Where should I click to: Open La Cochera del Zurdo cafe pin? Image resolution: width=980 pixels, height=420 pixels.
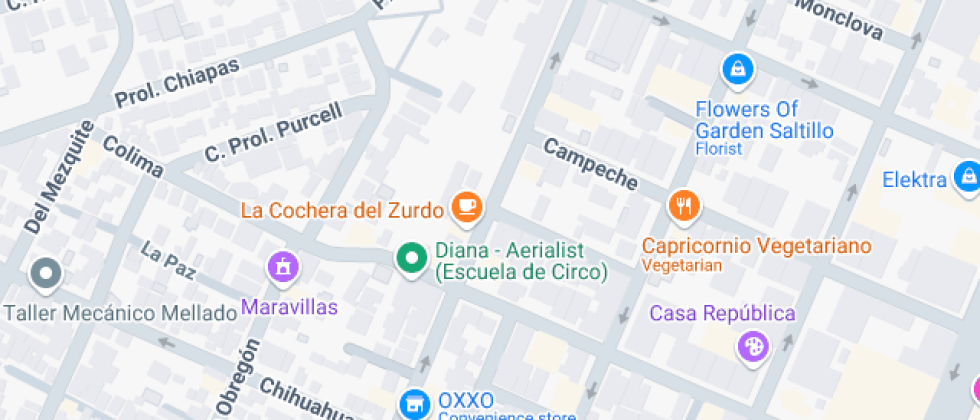(466, 206)
